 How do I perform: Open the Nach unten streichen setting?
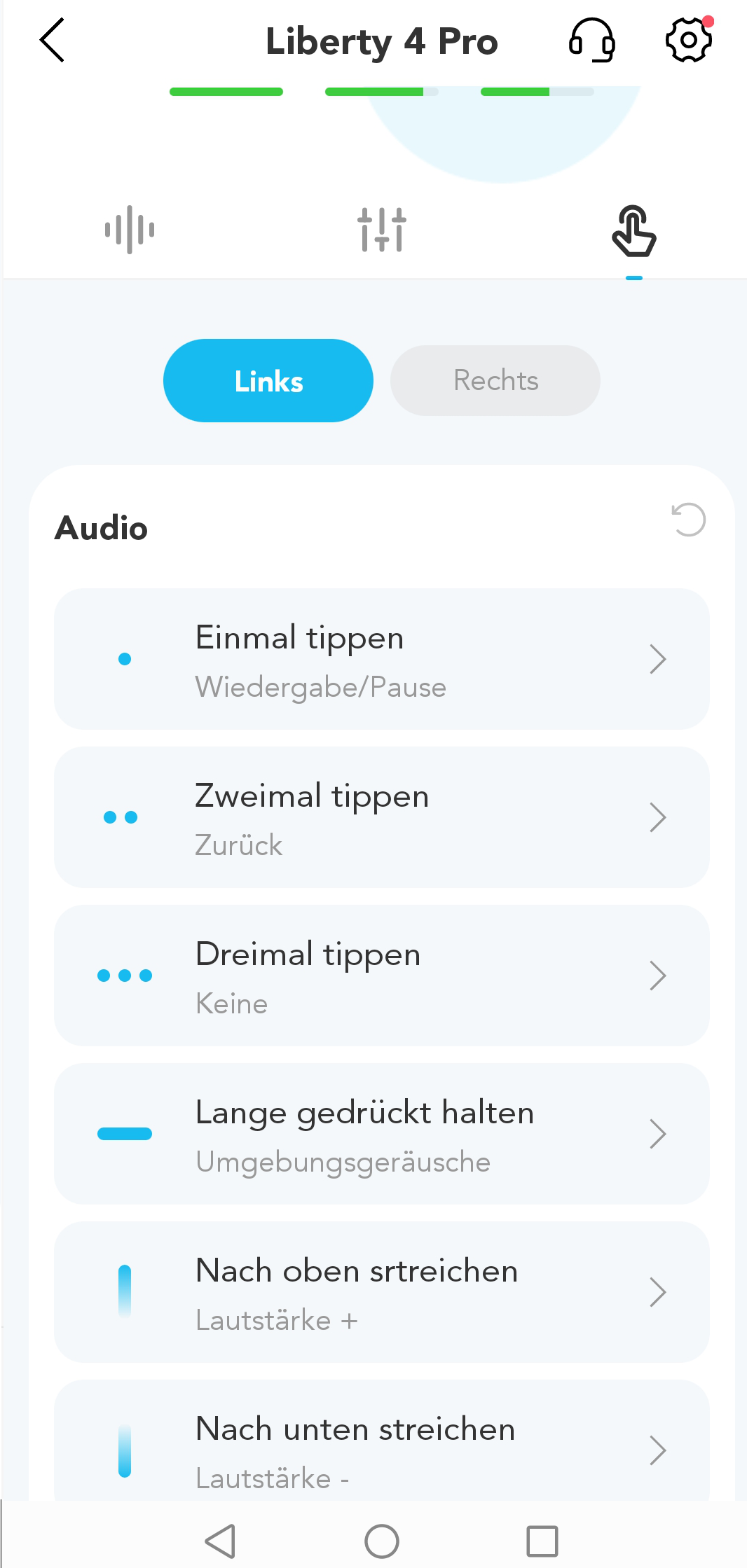point(382,1441)
